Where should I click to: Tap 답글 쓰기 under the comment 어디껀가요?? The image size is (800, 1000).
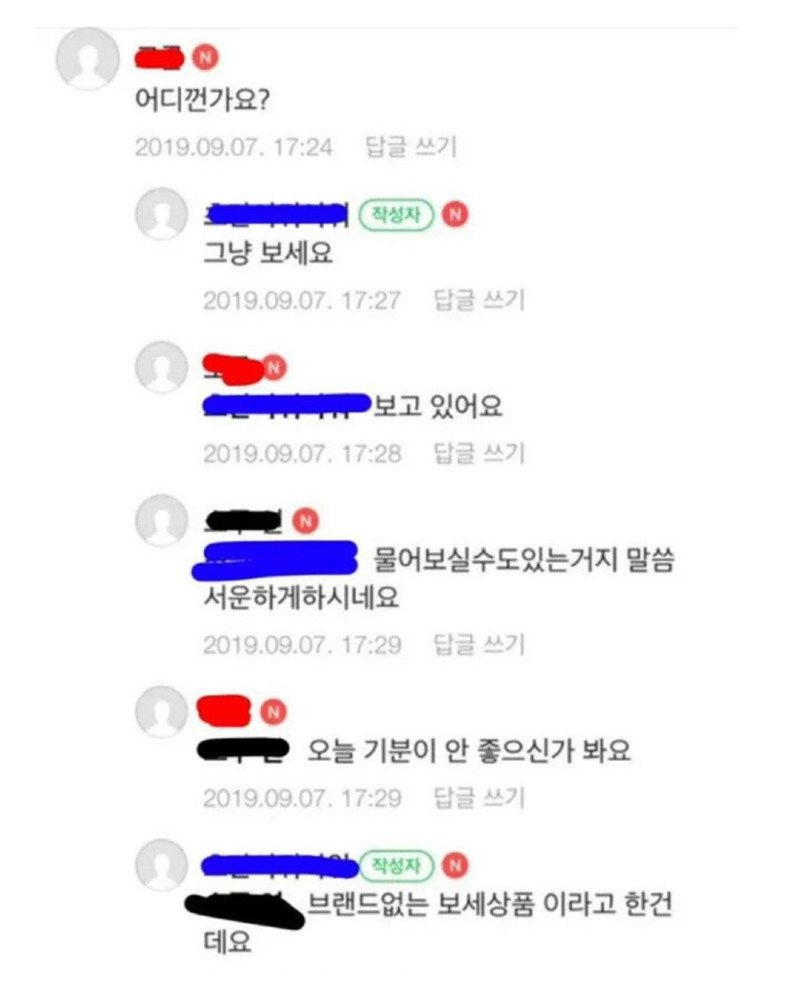(x=411, y=147)
